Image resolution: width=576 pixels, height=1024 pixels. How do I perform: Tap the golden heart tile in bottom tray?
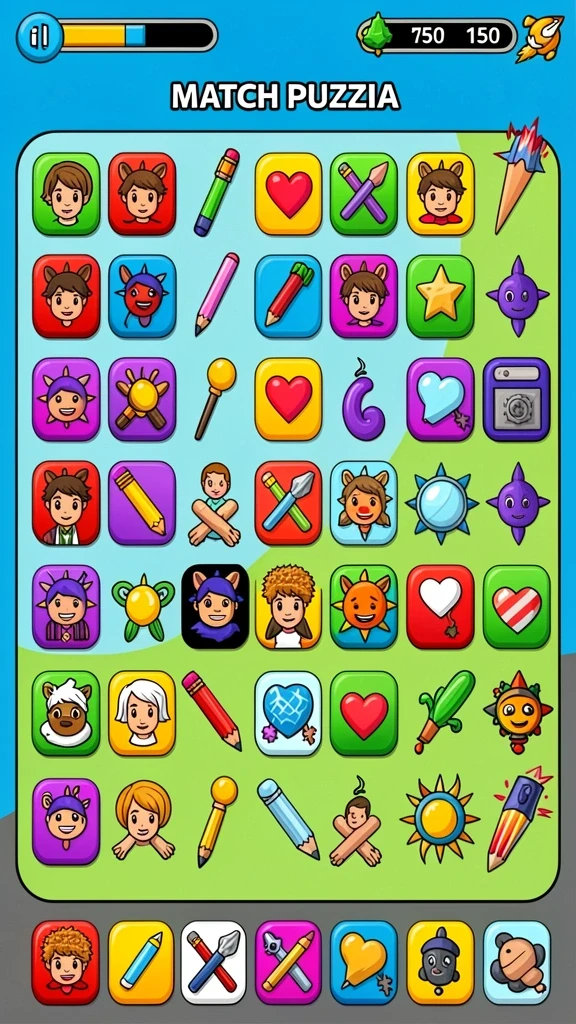click(x=364, y=962)
